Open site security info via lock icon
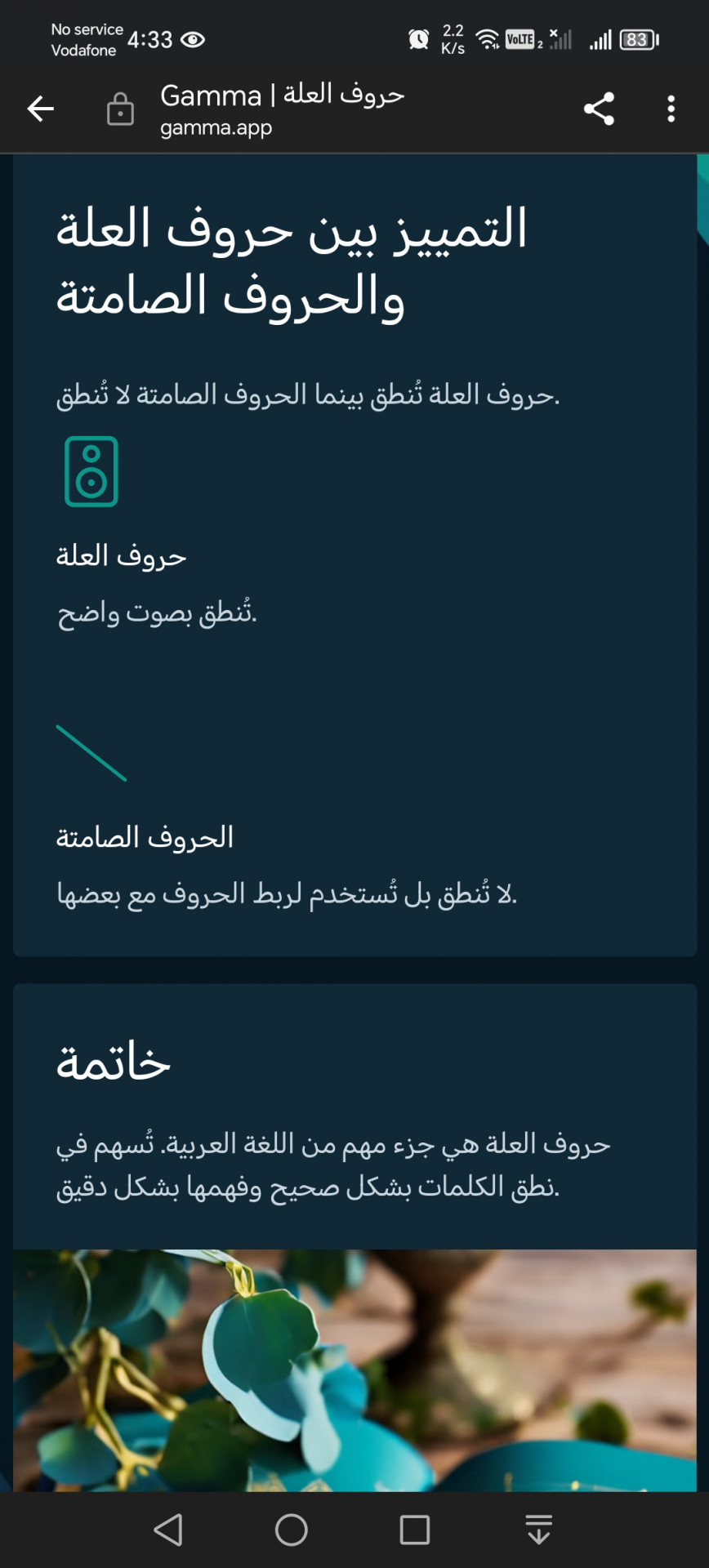 120,109
